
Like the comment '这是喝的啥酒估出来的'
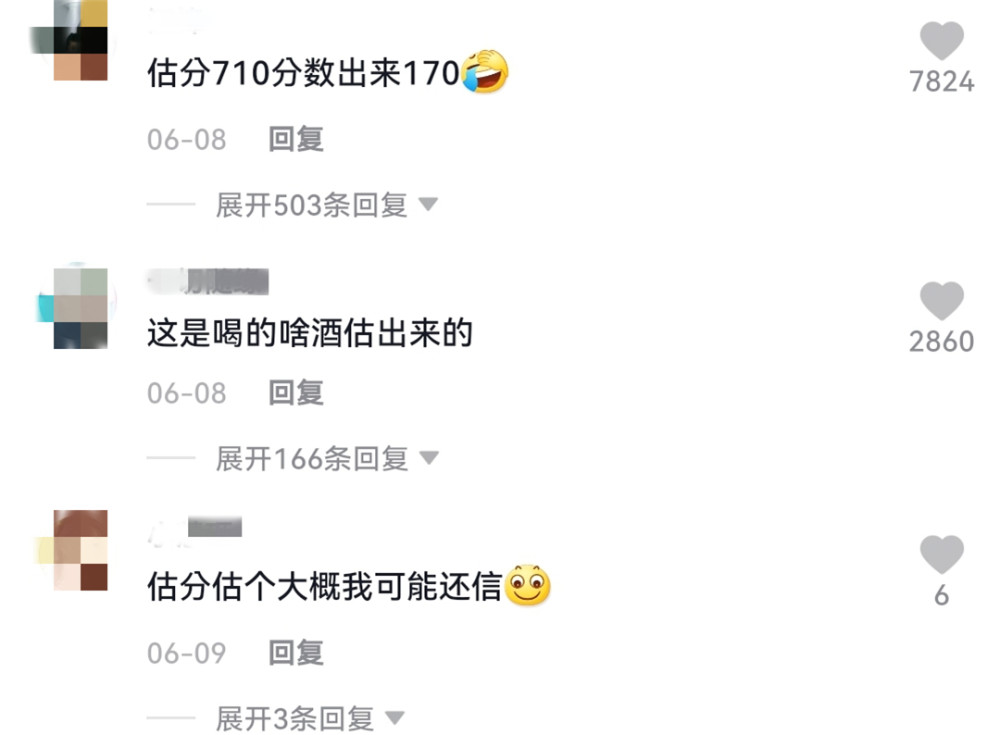point(941,301)
